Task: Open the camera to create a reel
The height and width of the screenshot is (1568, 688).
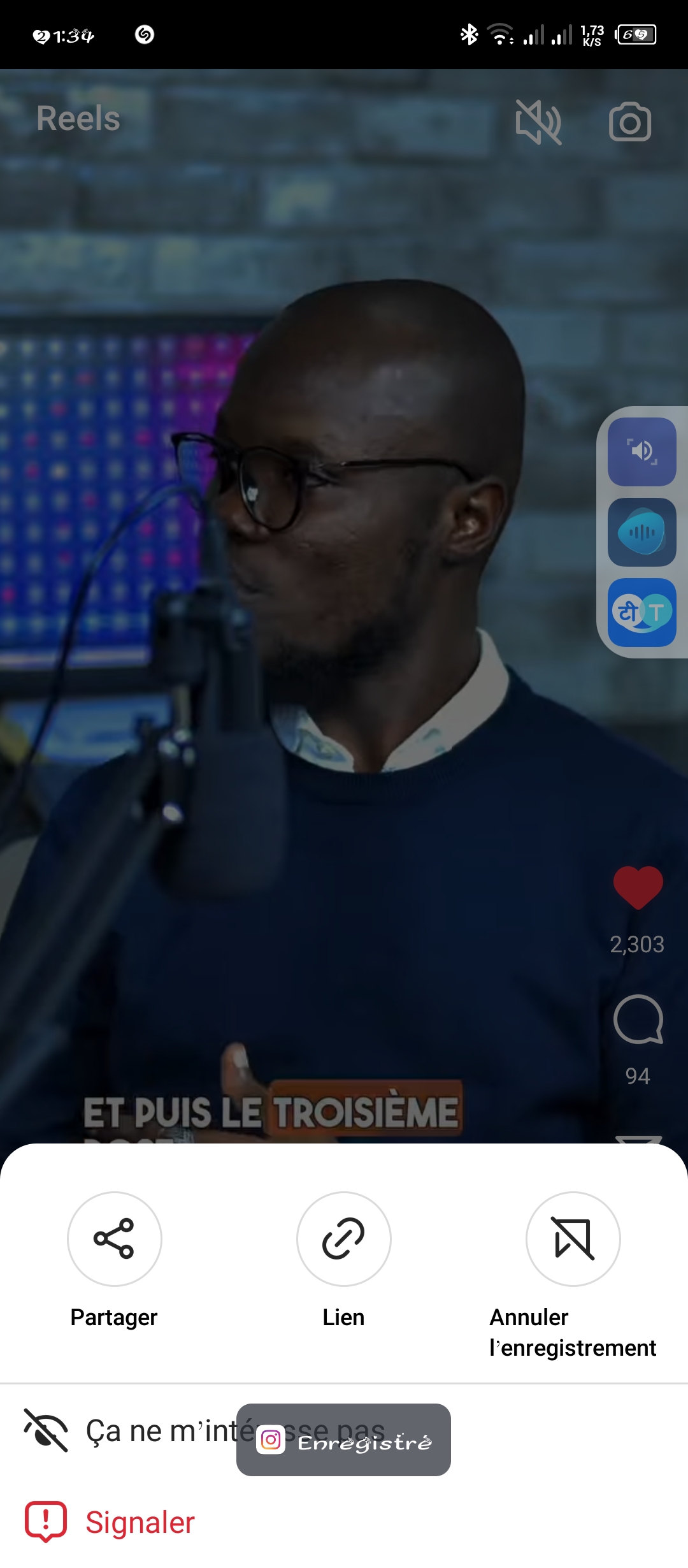Action: 630,122
